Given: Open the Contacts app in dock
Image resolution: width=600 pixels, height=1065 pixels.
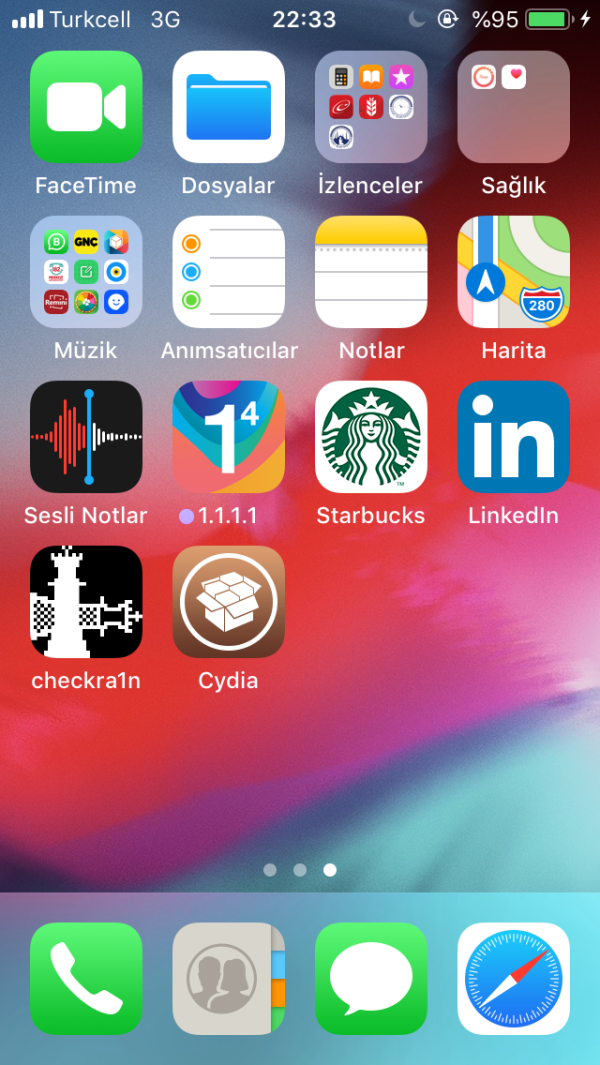Looking at the screenshot, I should tap(229, 978).
